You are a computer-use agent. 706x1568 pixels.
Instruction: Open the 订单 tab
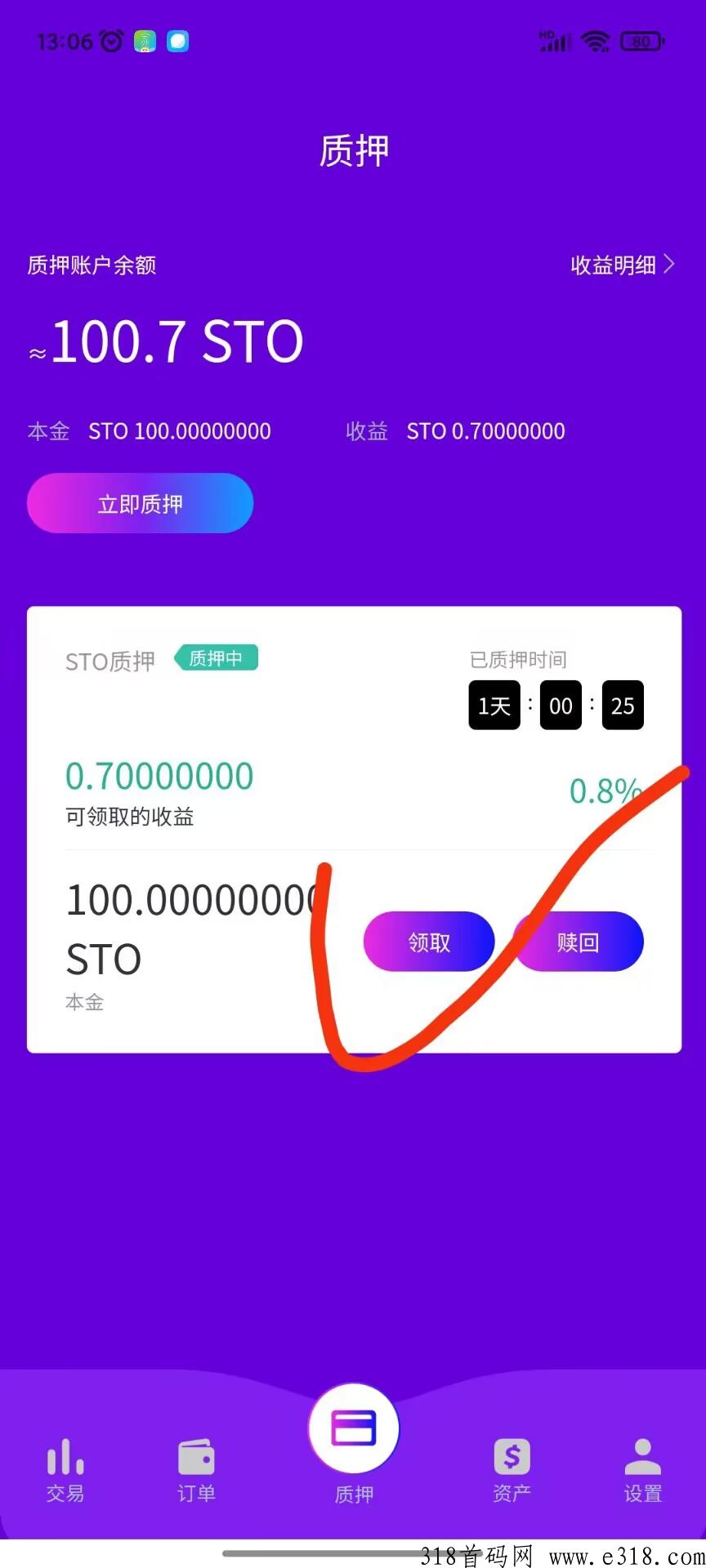click(x=196, y=1471)
